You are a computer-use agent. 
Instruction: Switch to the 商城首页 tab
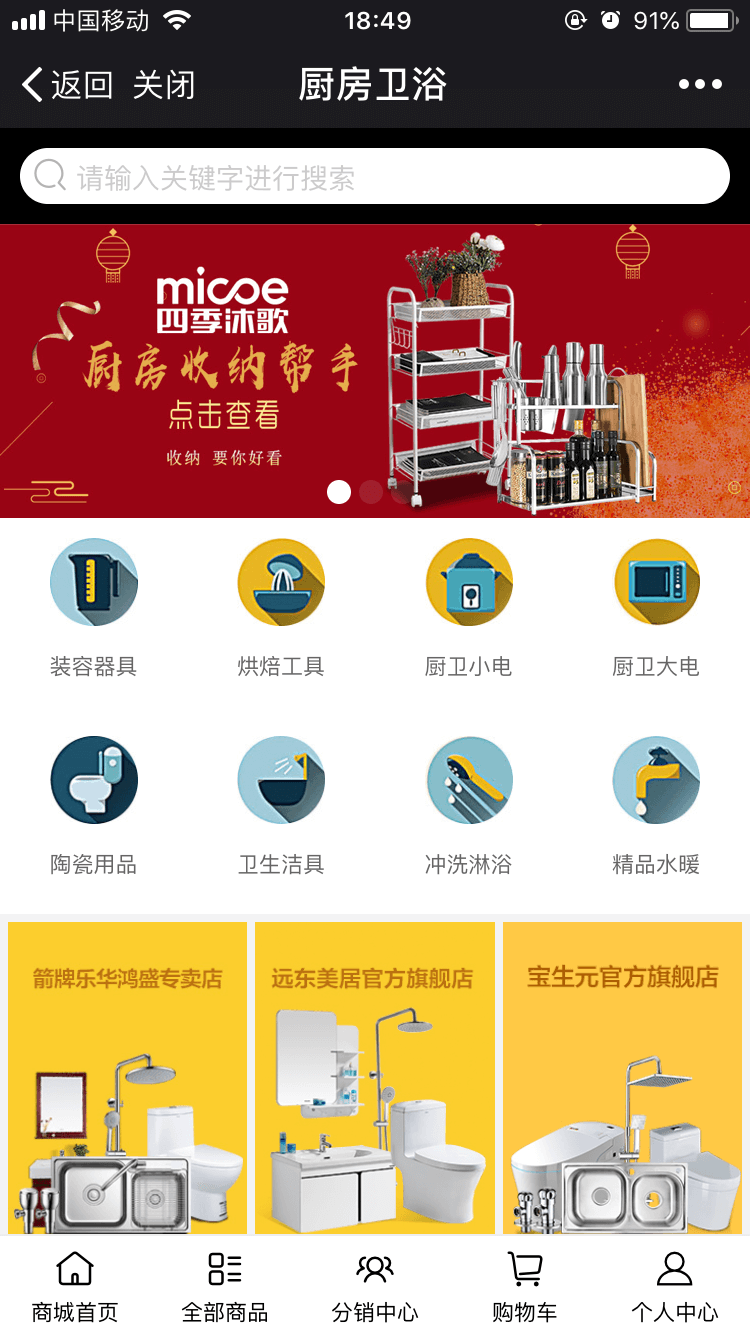[75, 1285]
